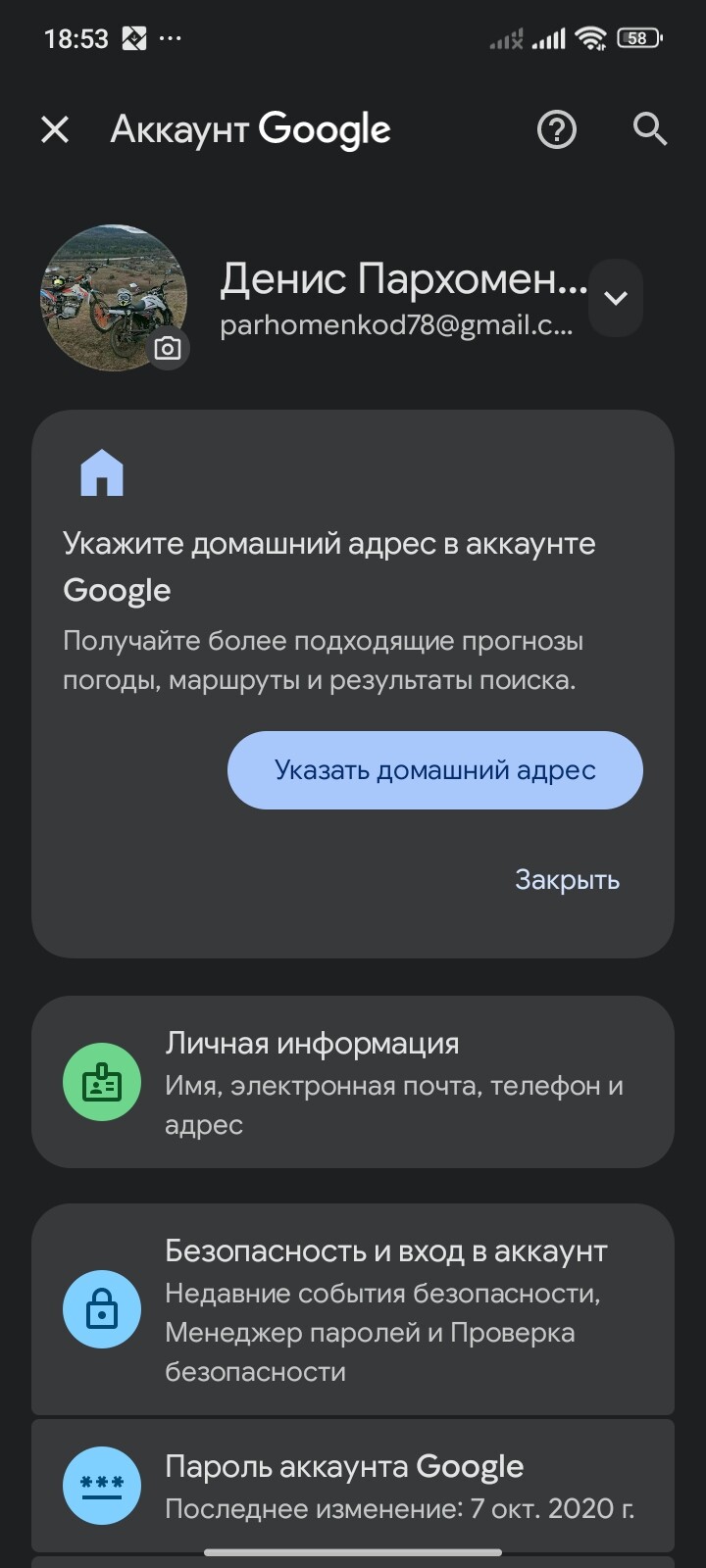Search the Google Account settings
Image resolution: width=706 pixels, height=1568 pixels.
point(649,129)
